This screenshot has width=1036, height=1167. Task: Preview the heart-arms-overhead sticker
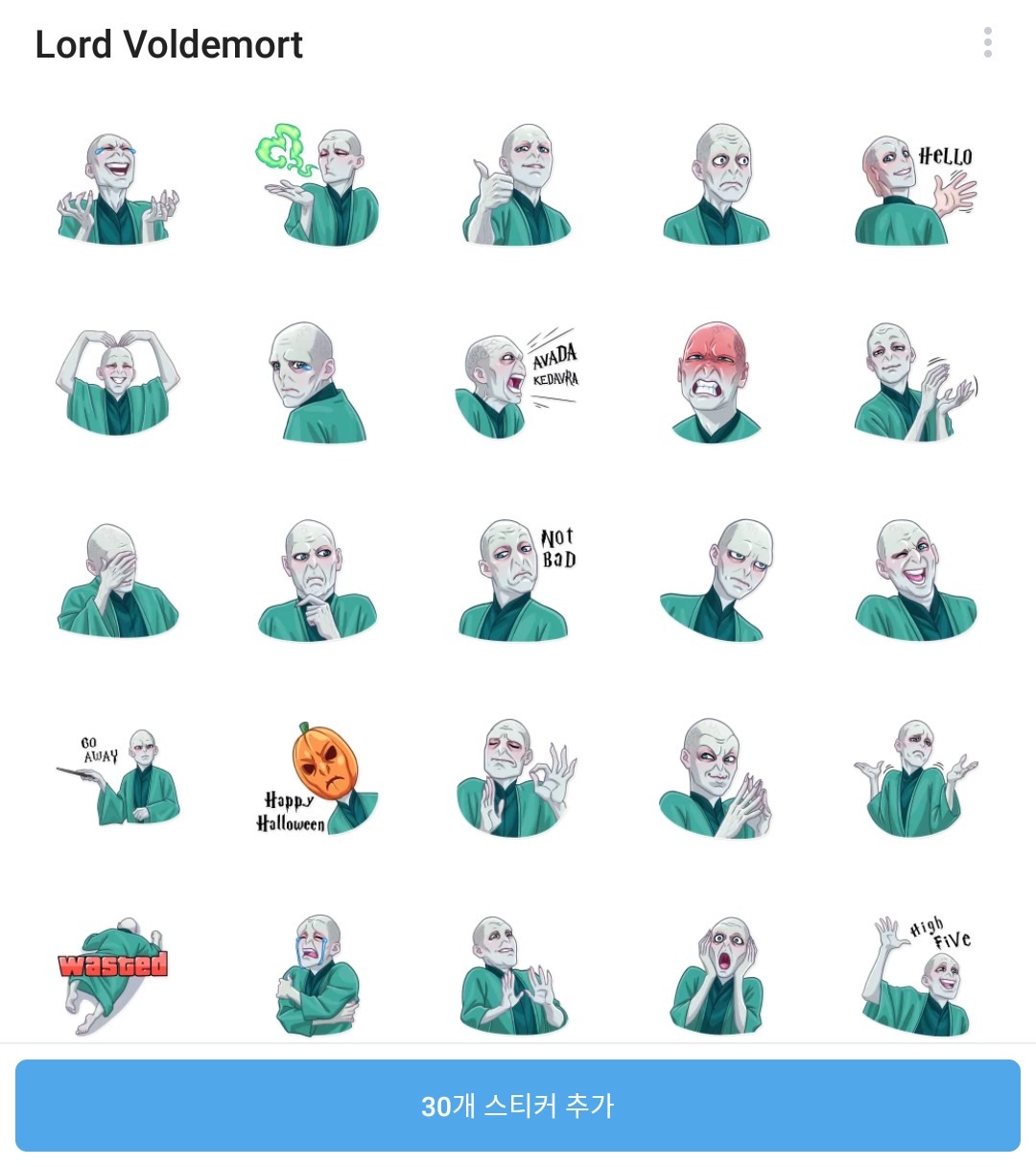coord(119,382)
